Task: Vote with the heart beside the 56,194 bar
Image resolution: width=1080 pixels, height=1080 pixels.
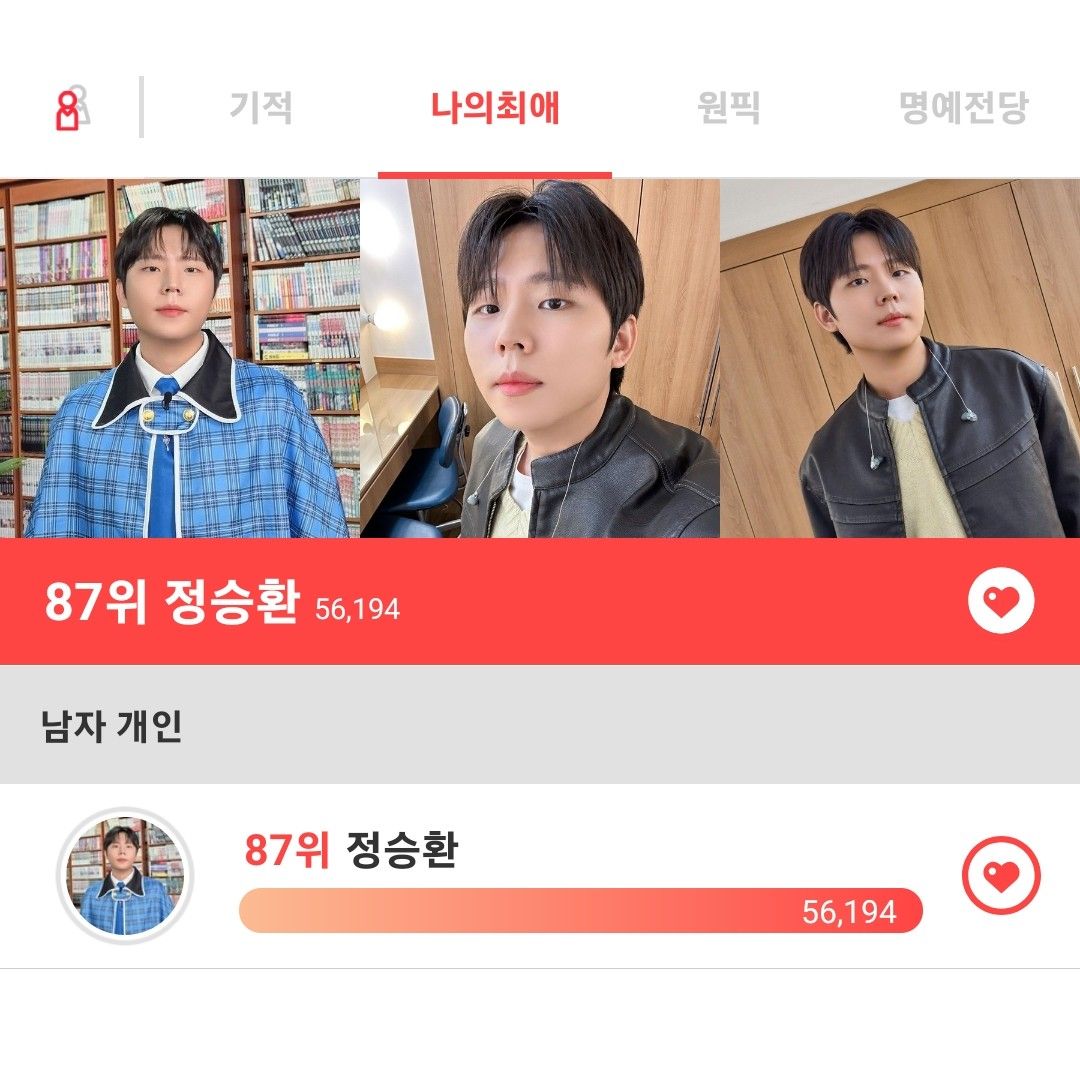Action: pos(1001,876)
